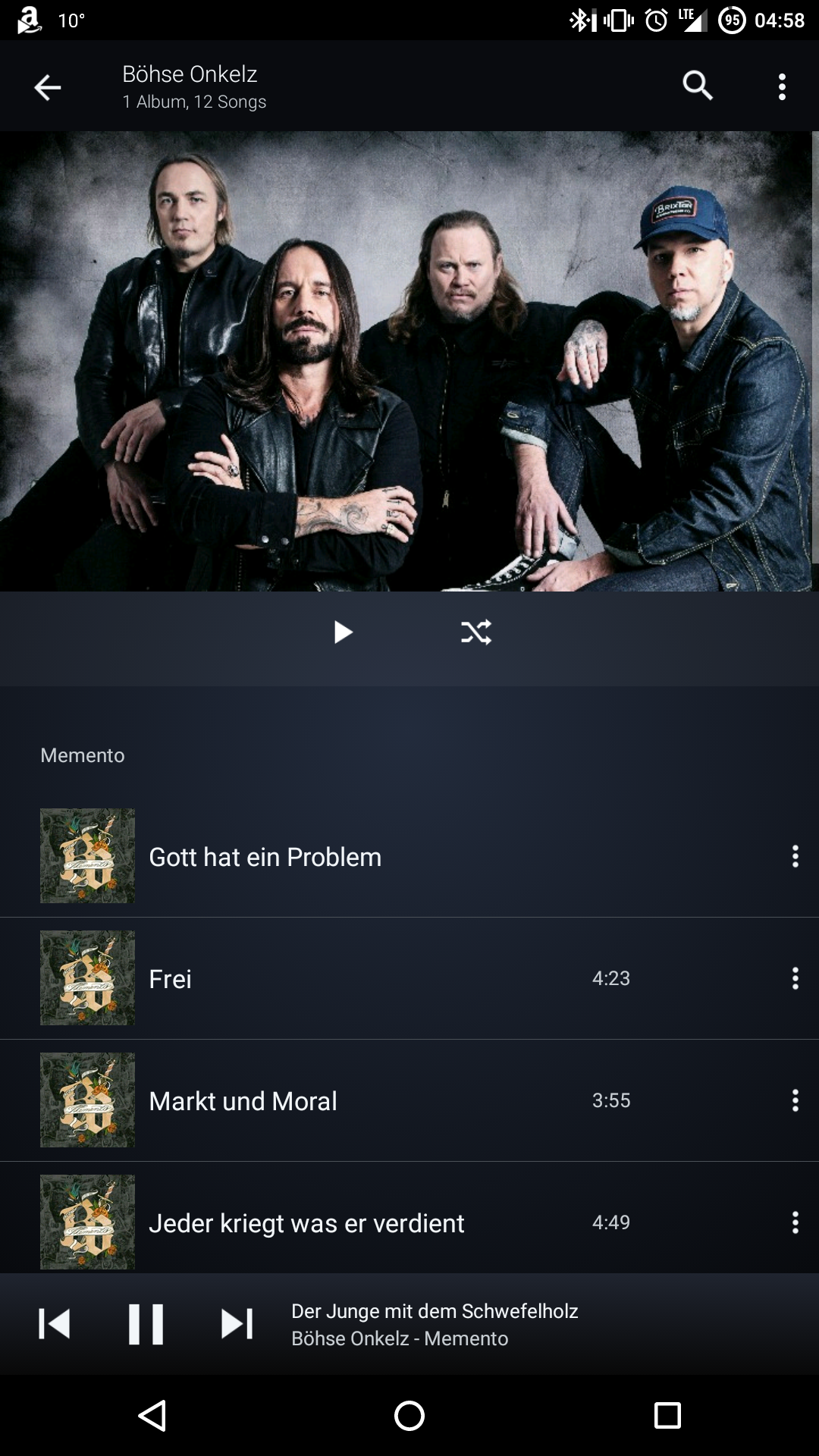Viewport: 819px width, 1456px height.
Task: Shuffle the artist's songs
Action: [476, 632]
